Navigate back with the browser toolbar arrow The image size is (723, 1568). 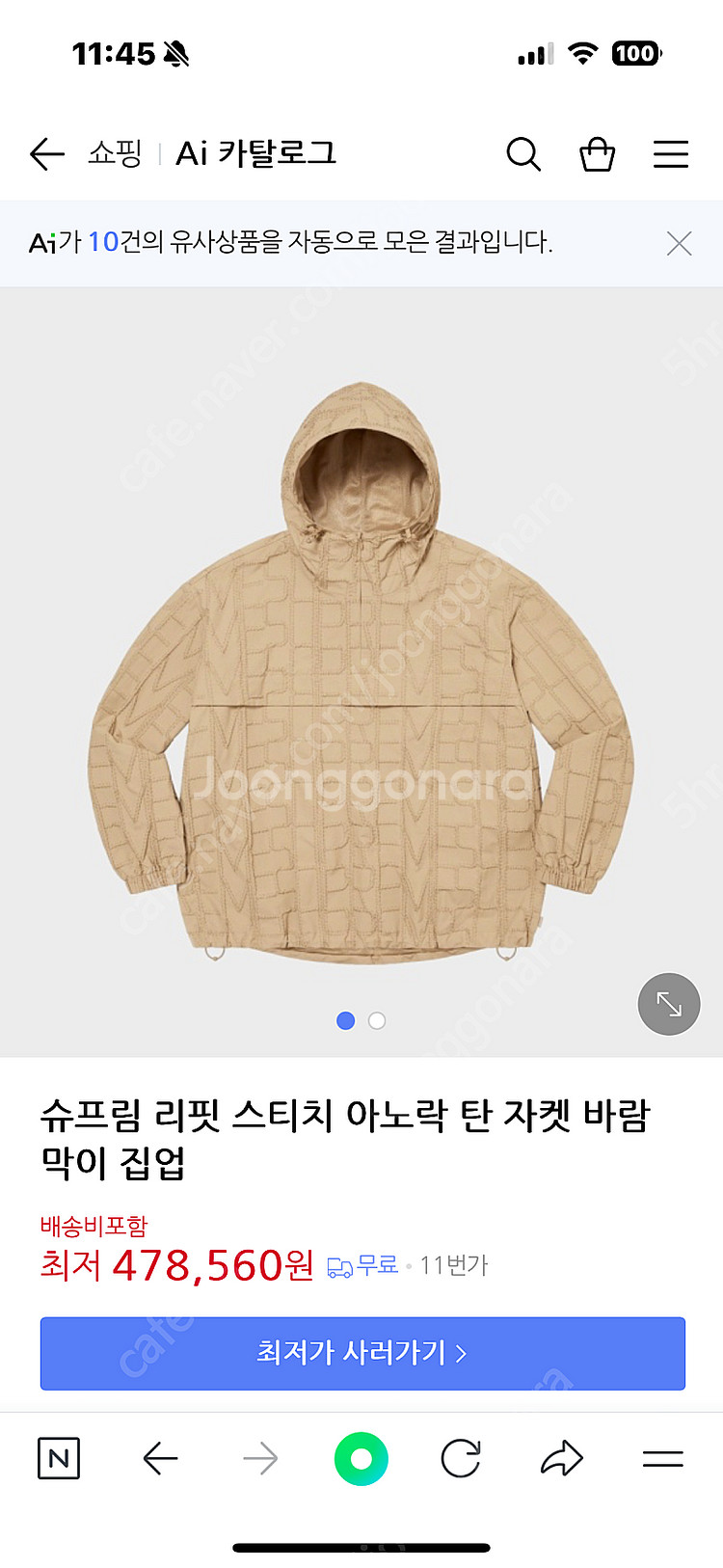tap(160, 1459)
